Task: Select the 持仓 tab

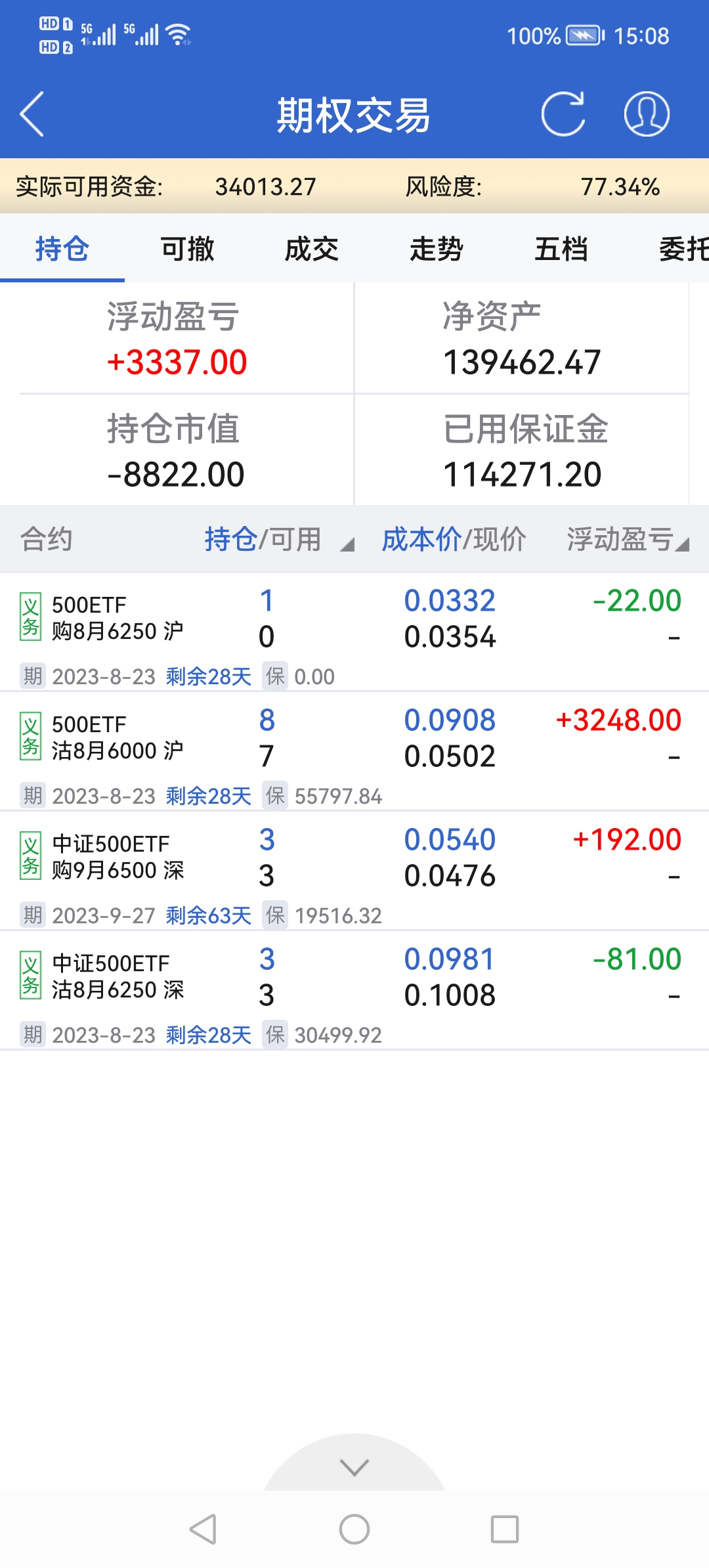Action: pos(62,250)
